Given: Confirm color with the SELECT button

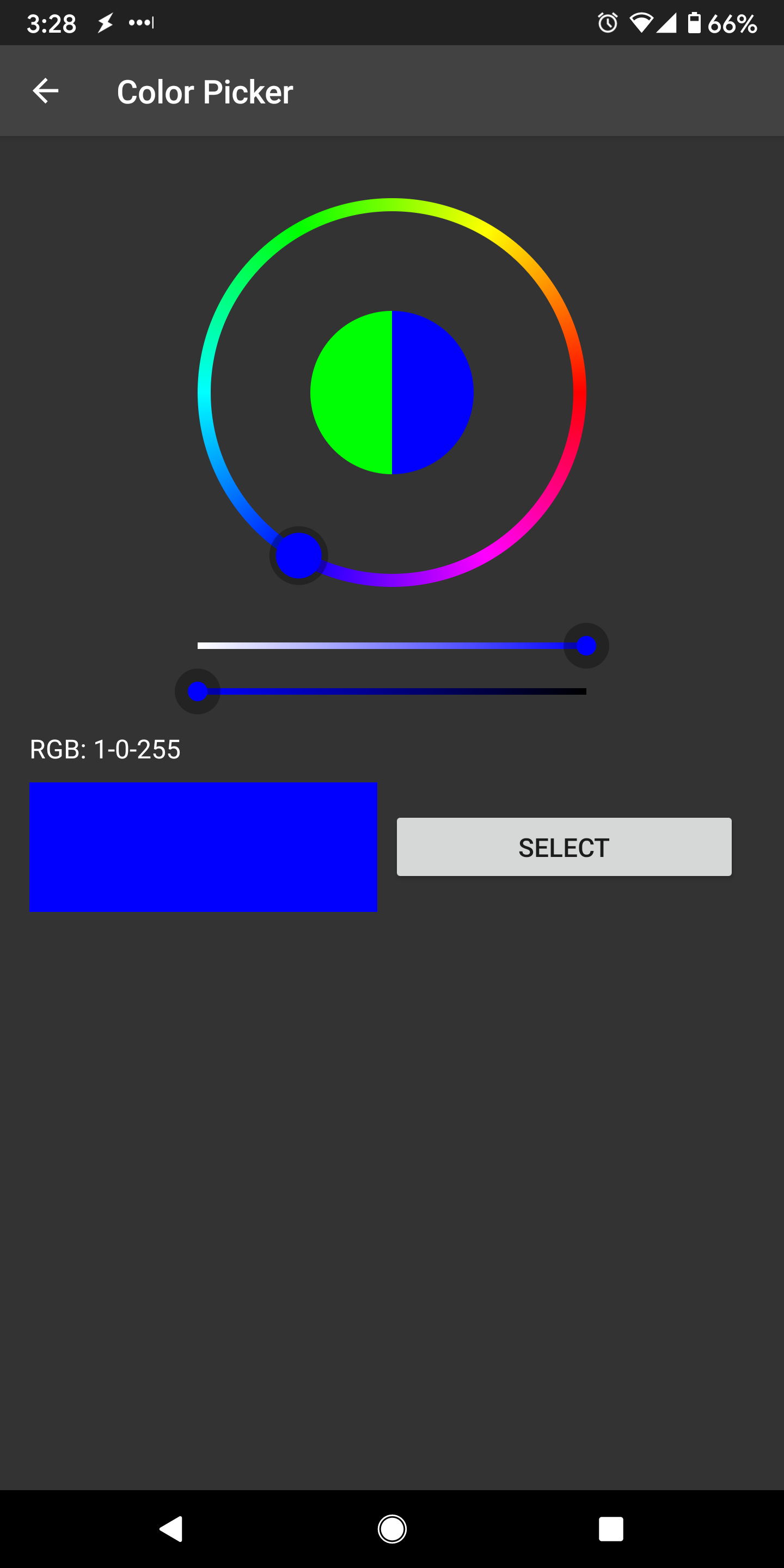Looking at the screenshot, I should (x=563, y=847).
